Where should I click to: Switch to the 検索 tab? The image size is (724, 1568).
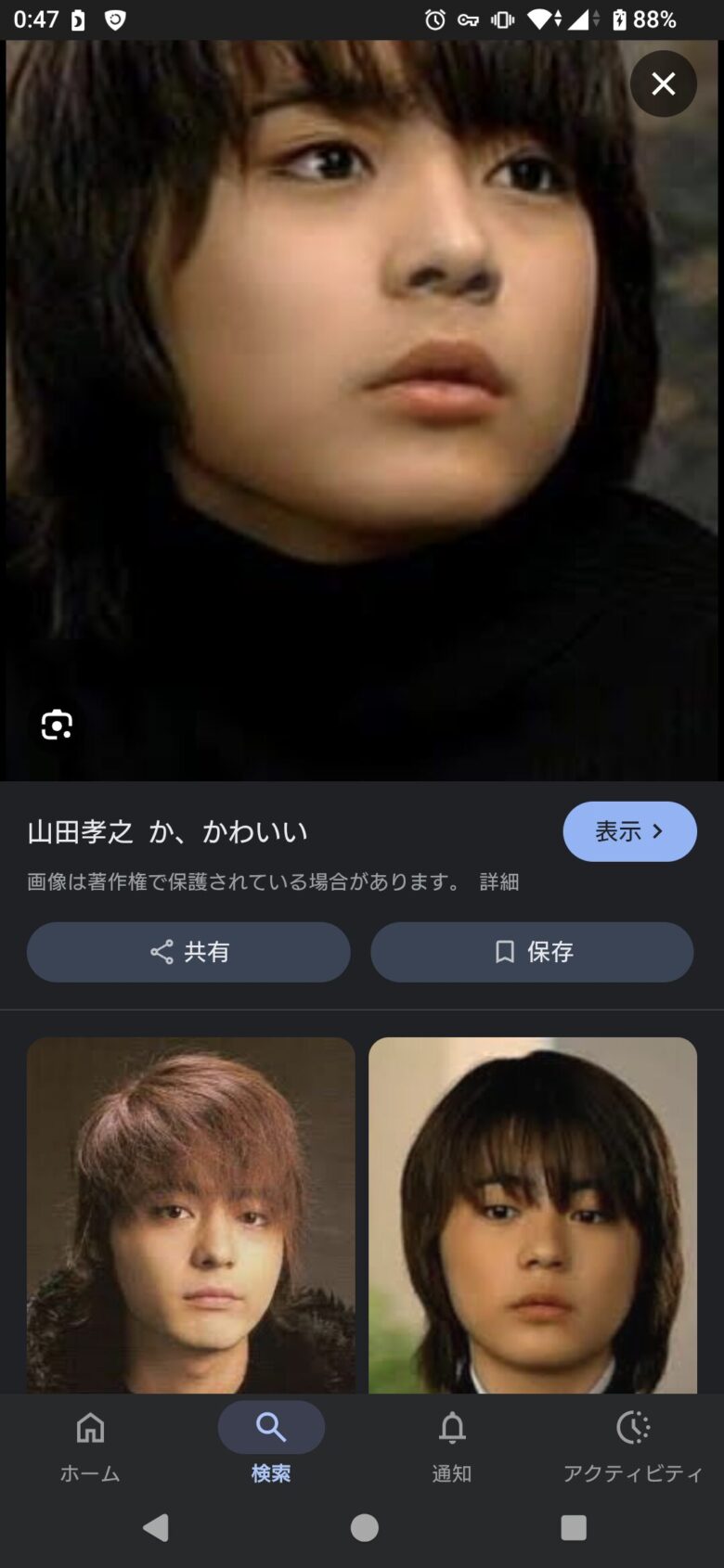pos(271,1446)
